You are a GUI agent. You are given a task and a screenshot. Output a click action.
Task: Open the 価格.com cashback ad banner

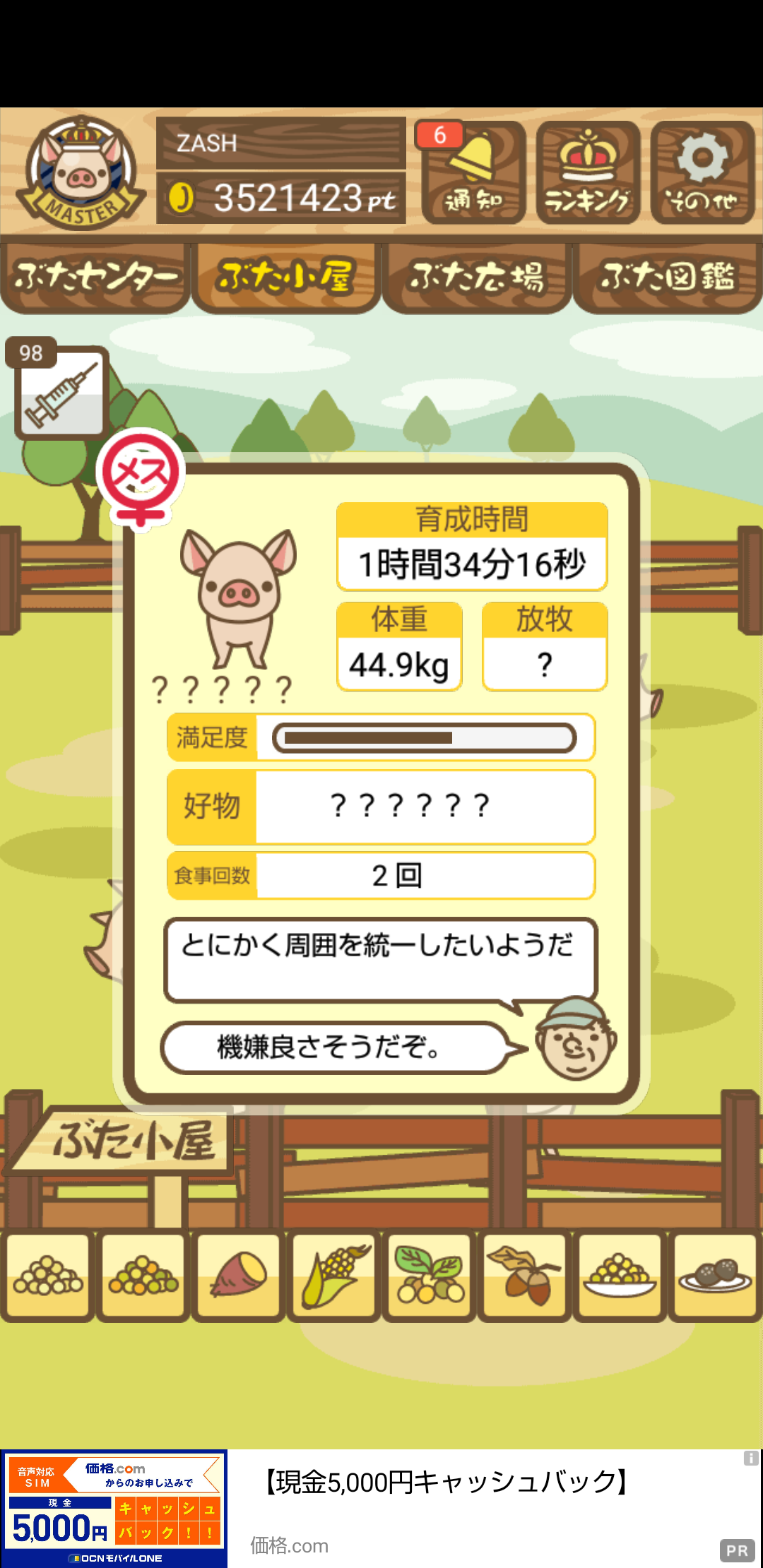click(x=381, y=1509)
